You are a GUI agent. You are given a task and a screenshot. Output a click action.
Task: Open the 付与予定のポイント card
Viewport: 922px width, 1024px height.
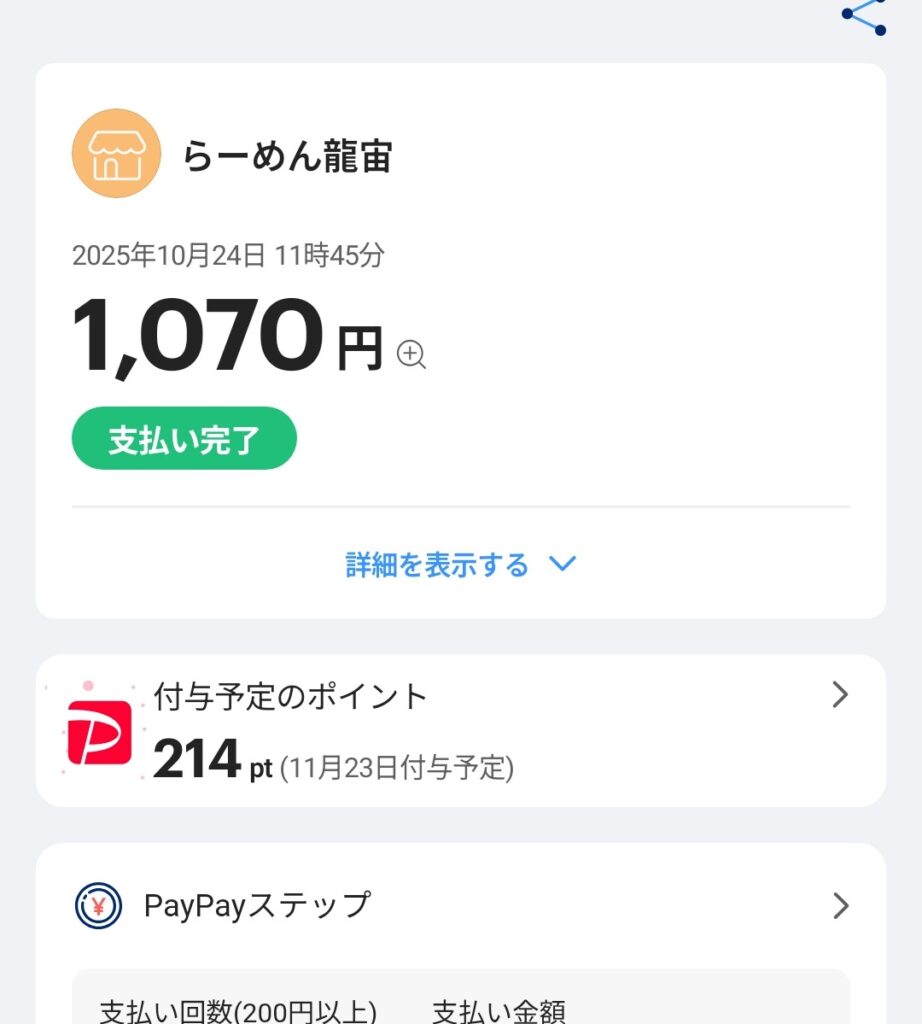tap(460, 731)
